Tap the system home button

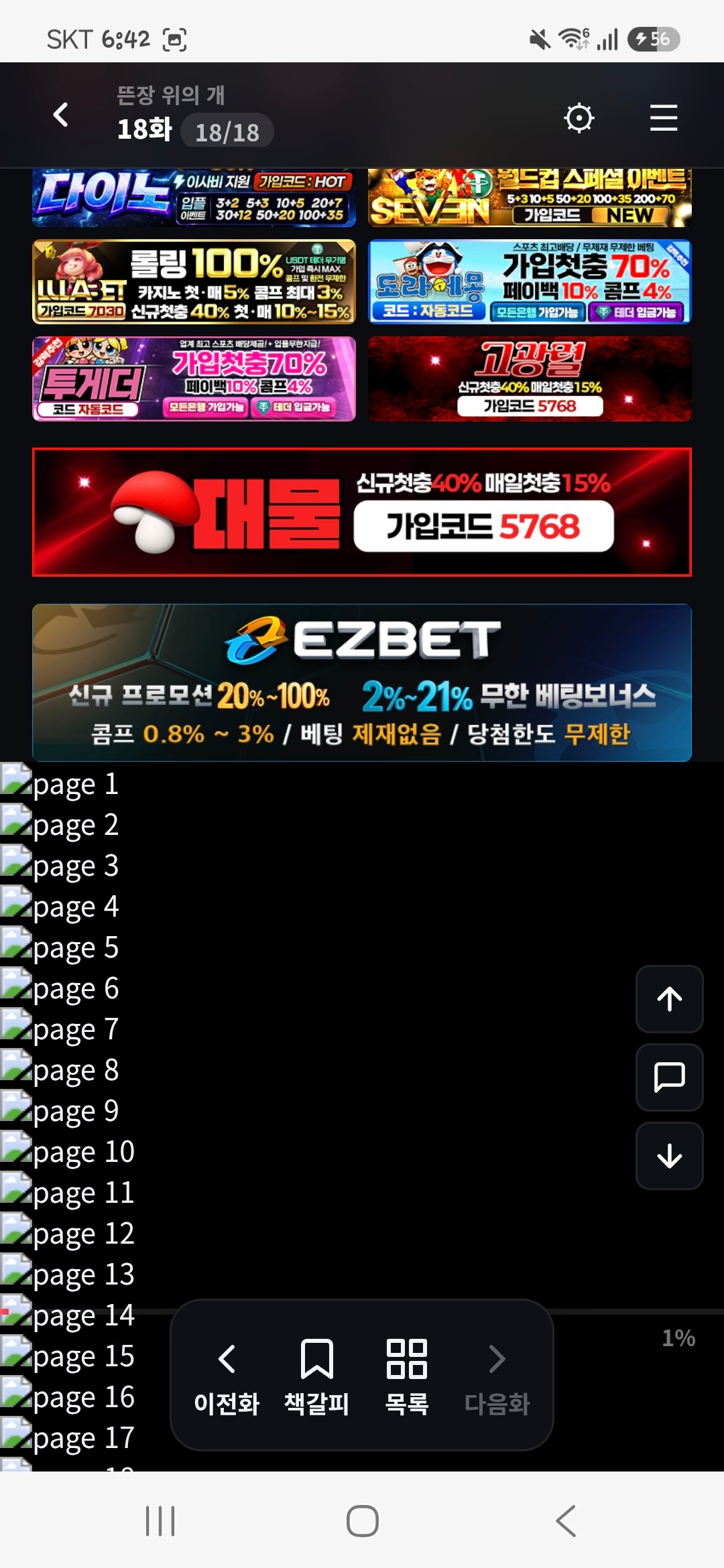tap(362, 1520)
